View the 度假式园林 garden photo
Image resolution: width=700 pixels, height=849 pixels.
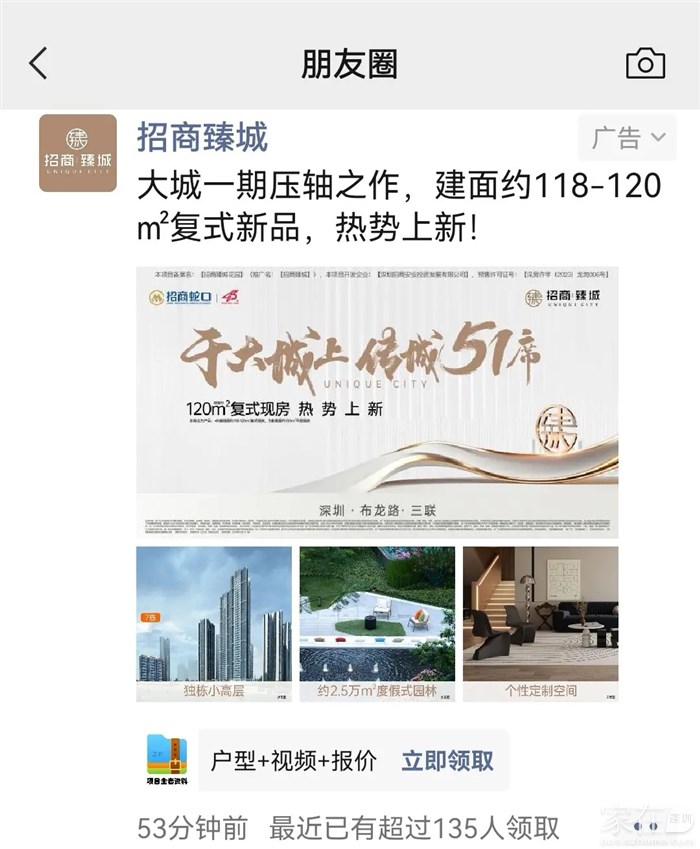tap(377, 624)
